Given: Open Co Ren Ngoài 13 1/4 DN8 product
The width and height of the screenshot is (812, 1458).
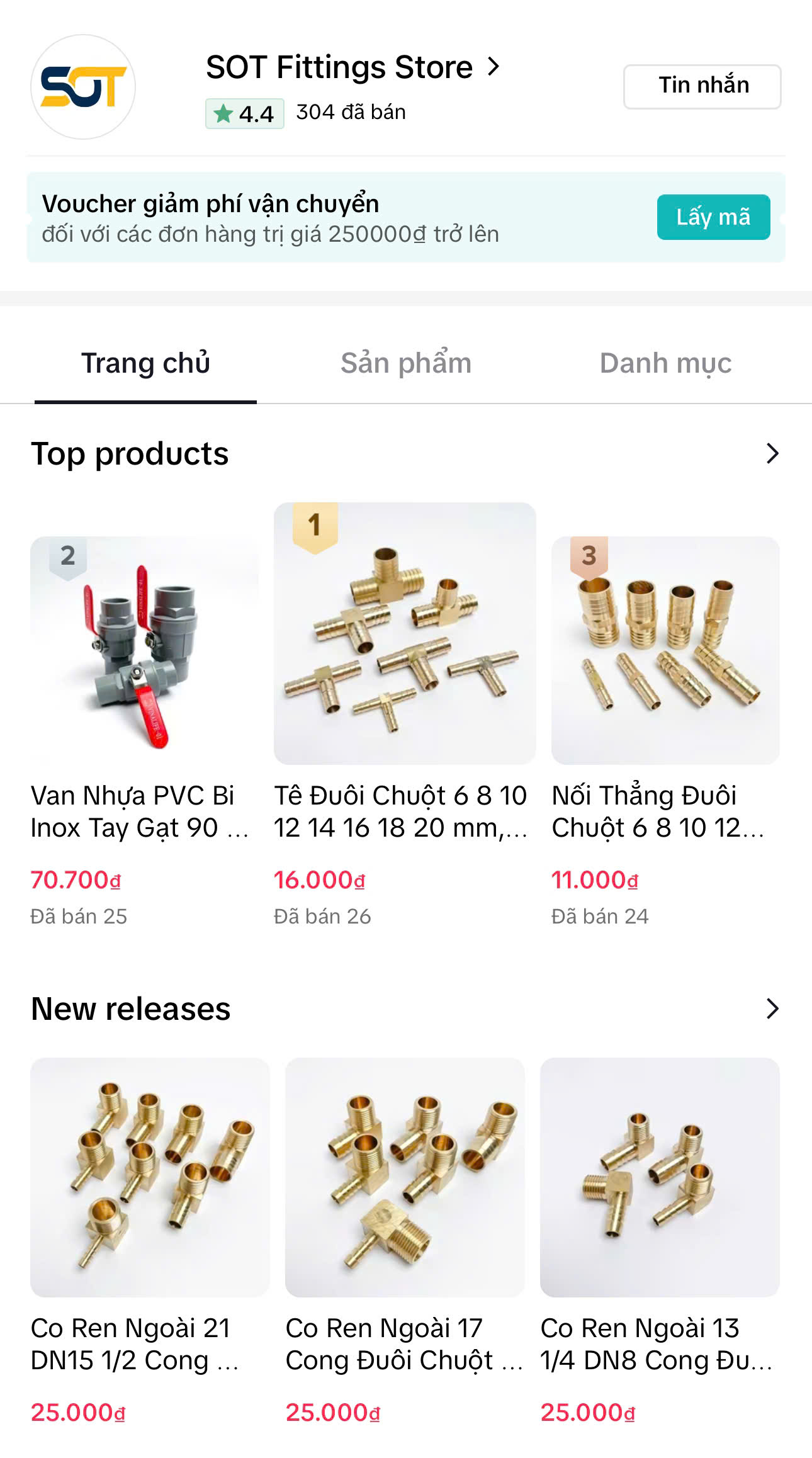Looking at the screenshot, I should tap(660, 1177).
